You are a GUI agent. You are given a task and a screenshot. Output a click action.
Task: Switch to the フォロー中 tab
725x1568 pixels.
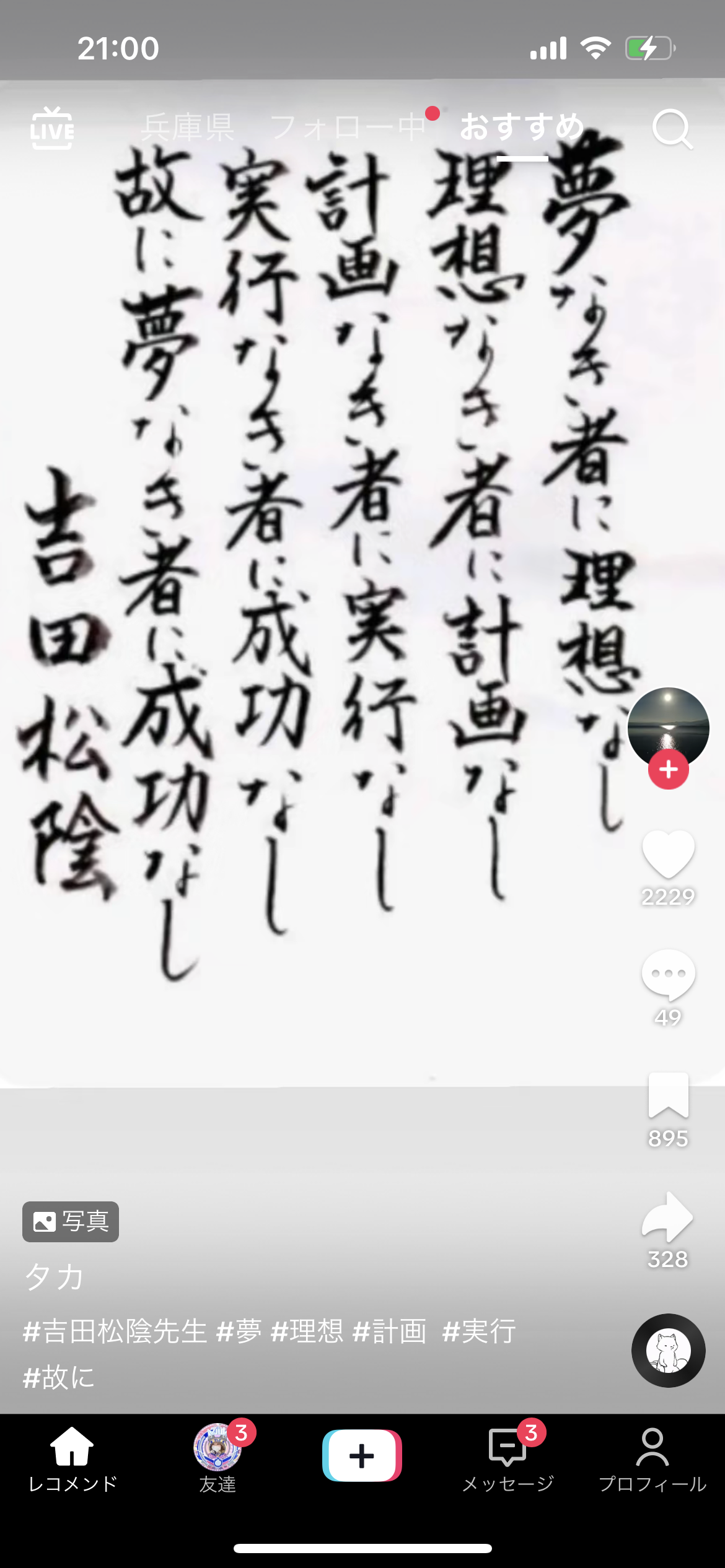tap(348, 128)
